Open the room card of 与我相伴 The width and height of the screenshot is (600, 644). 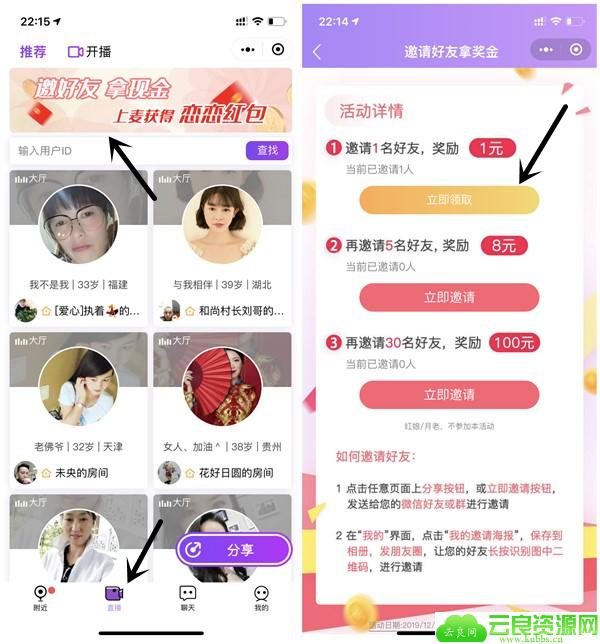[x=222, y=245]
